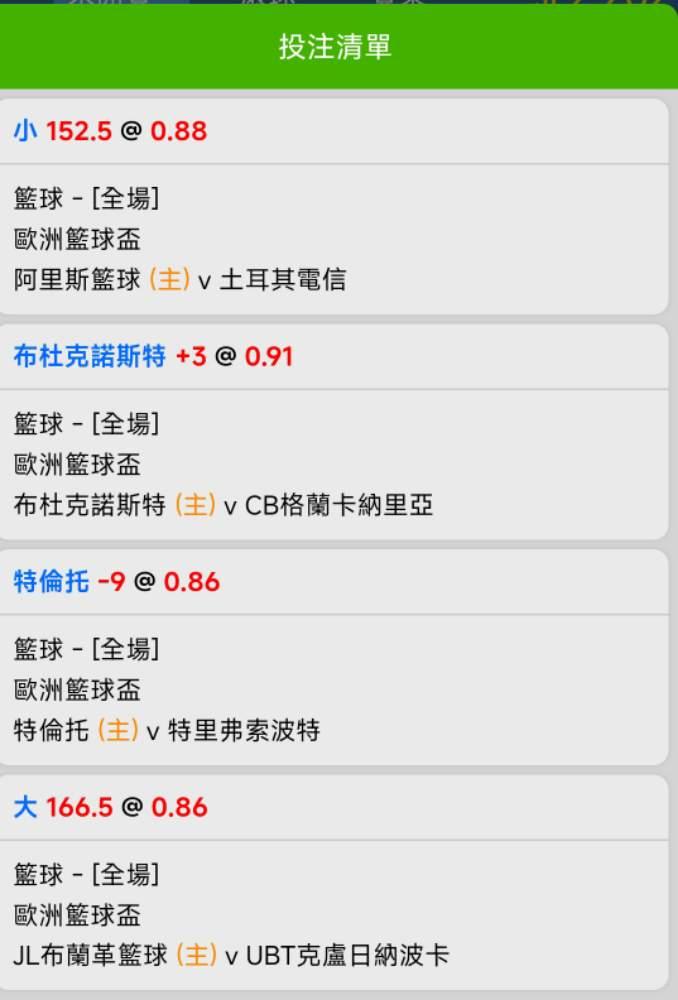Tap the 特倫托 -9 bet card
Screen dimensions: 678x1000
coord(334,656)
